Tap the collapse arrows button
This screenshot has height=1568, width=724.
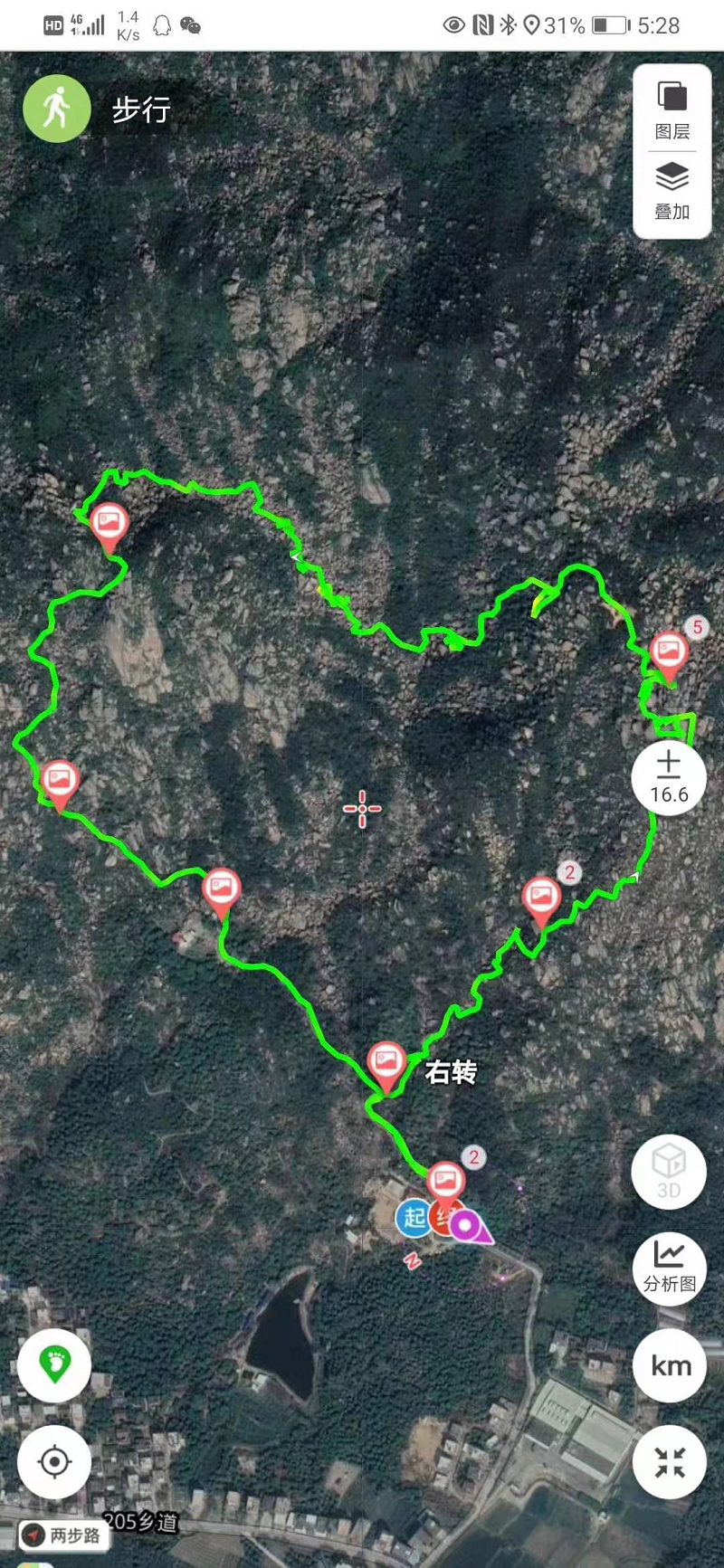tap(669, 1461)
